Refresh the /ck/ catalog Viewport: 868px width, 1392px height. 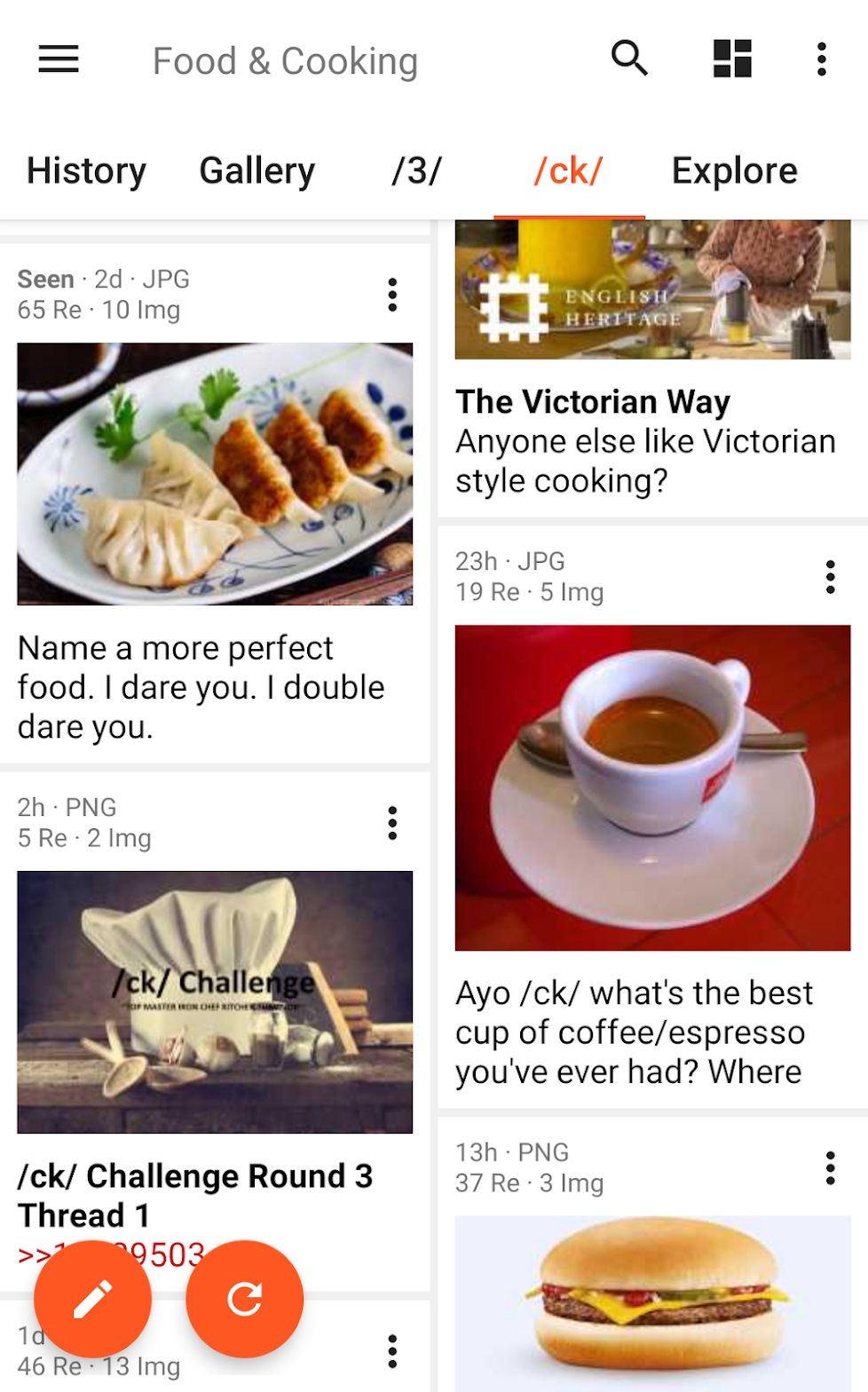[x=247, y=1297]
